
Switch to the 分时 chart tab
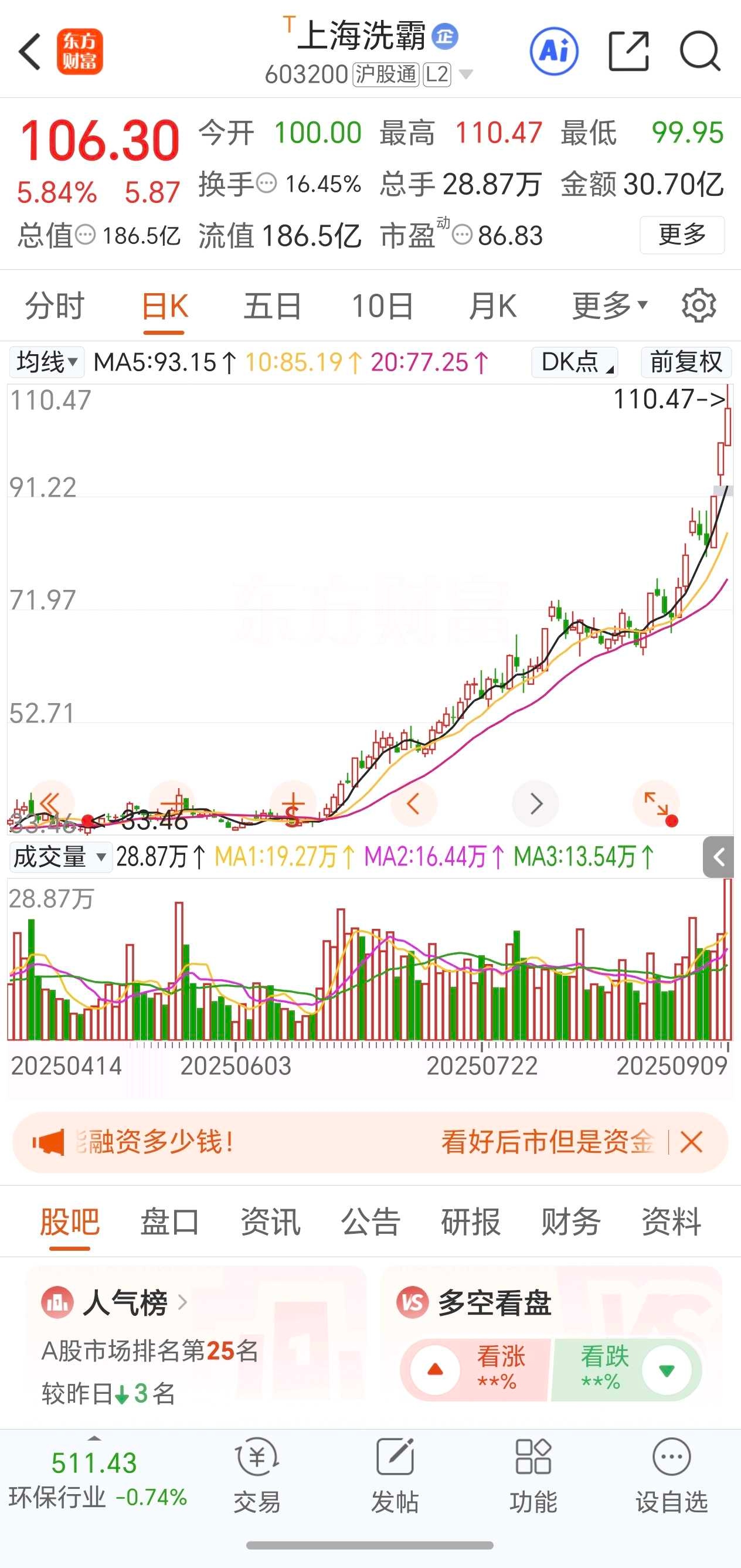tap(55, 306)
